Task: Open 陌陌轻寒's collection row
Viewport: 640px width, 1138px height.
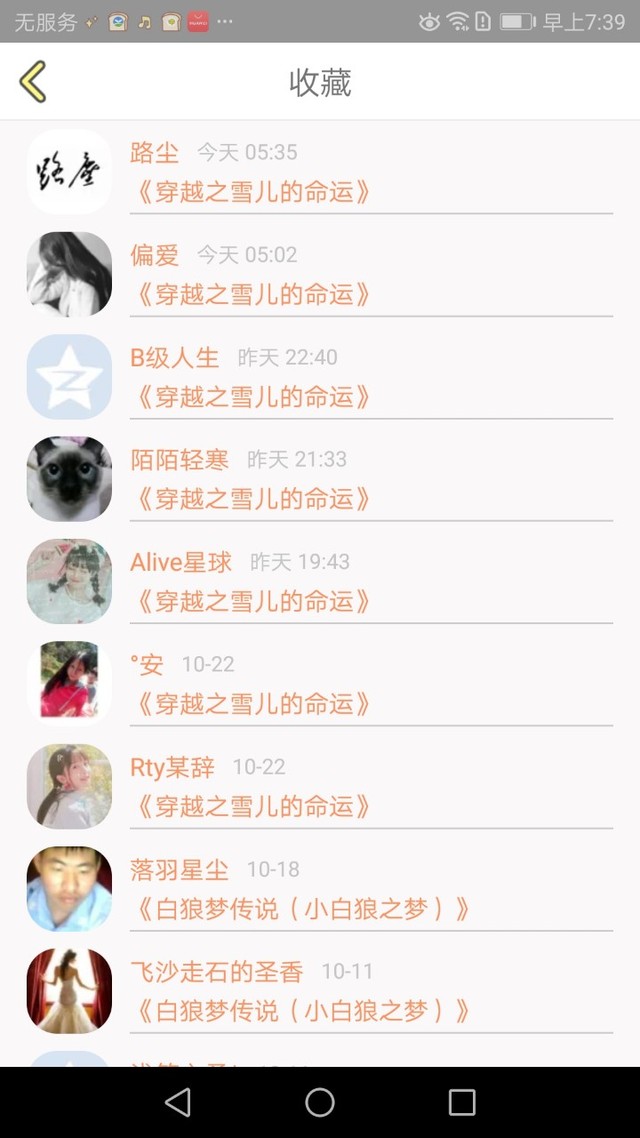Action: (320, 478)
